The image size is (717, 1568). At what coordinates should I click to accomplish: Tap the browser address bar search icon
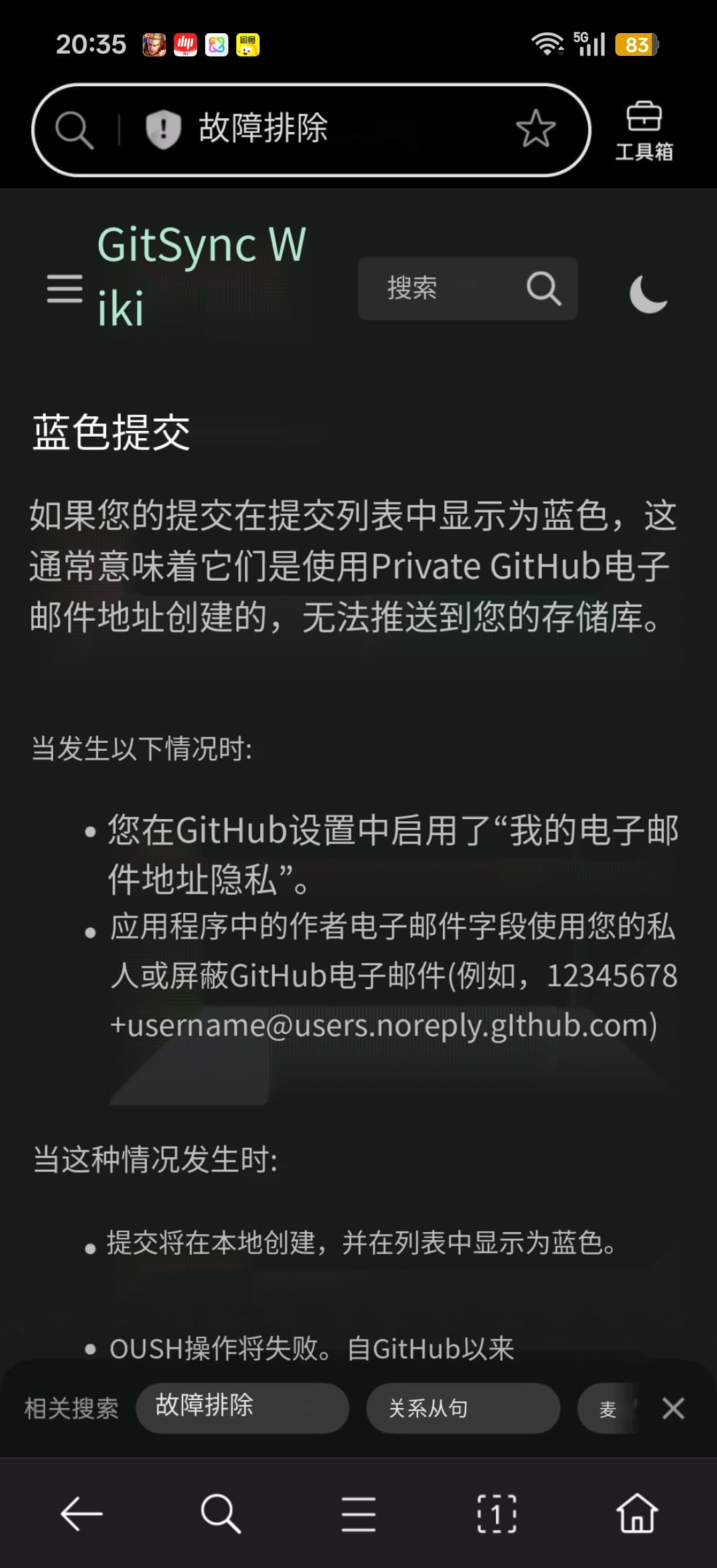tap(74, 129)
